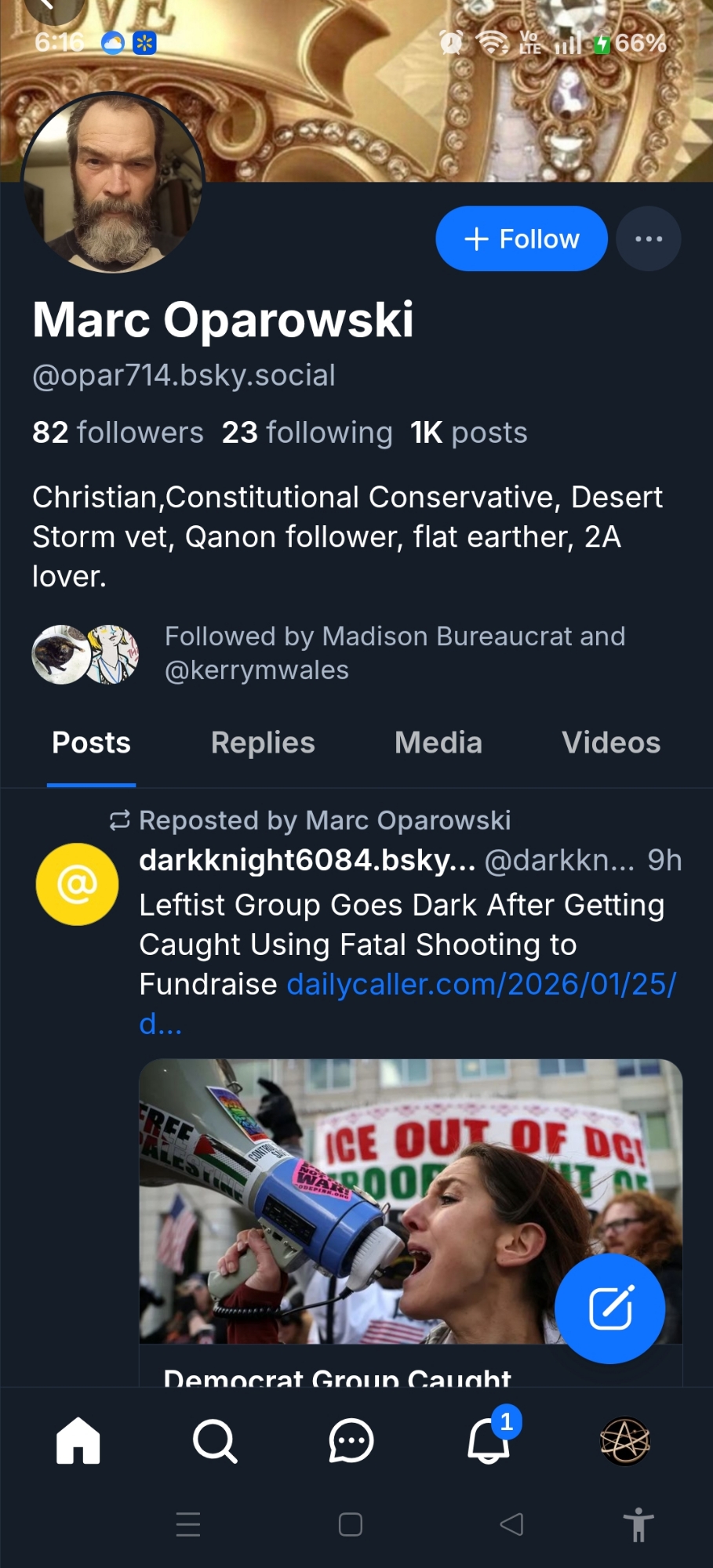Switch to the Videos tab
713x1568 pixels.
point(611,742)
